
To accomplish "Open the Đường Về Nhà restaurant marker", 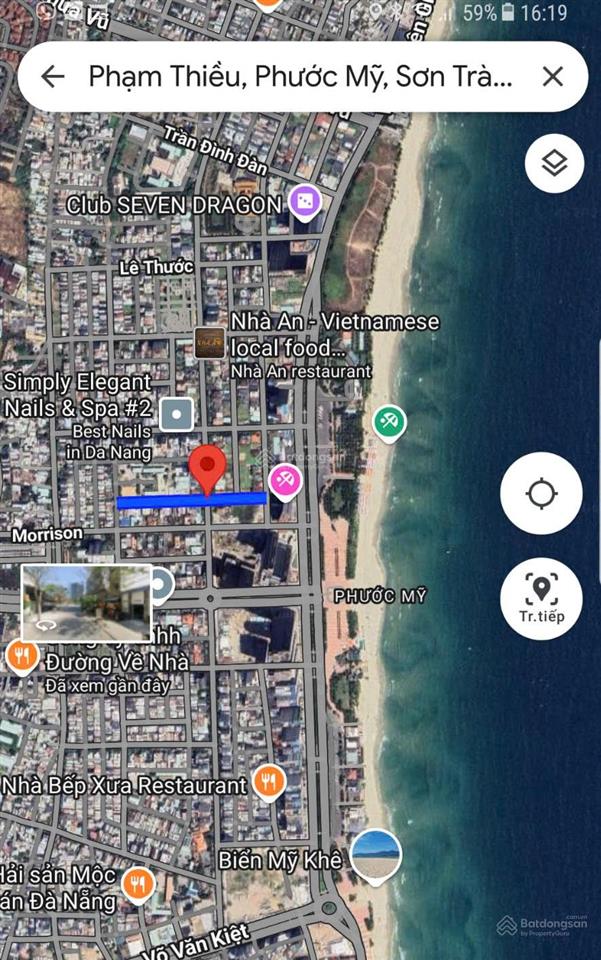I will point(22,657).
